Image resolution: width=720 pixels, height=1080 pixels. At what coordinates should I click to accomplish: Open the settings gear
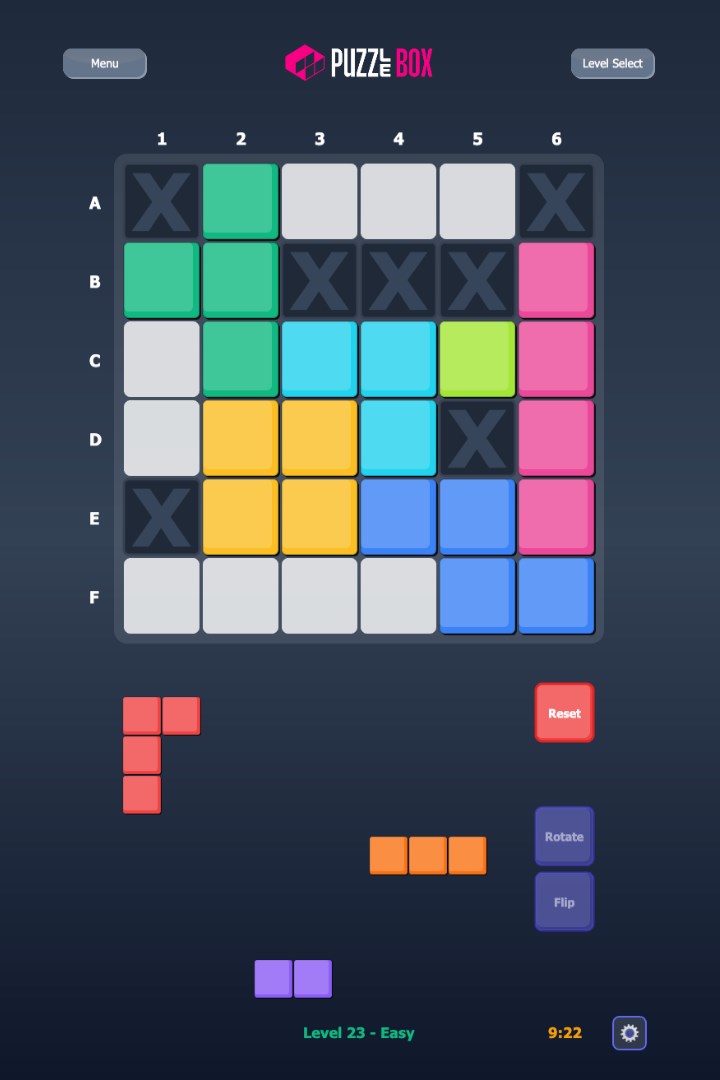pos(629,1033)
